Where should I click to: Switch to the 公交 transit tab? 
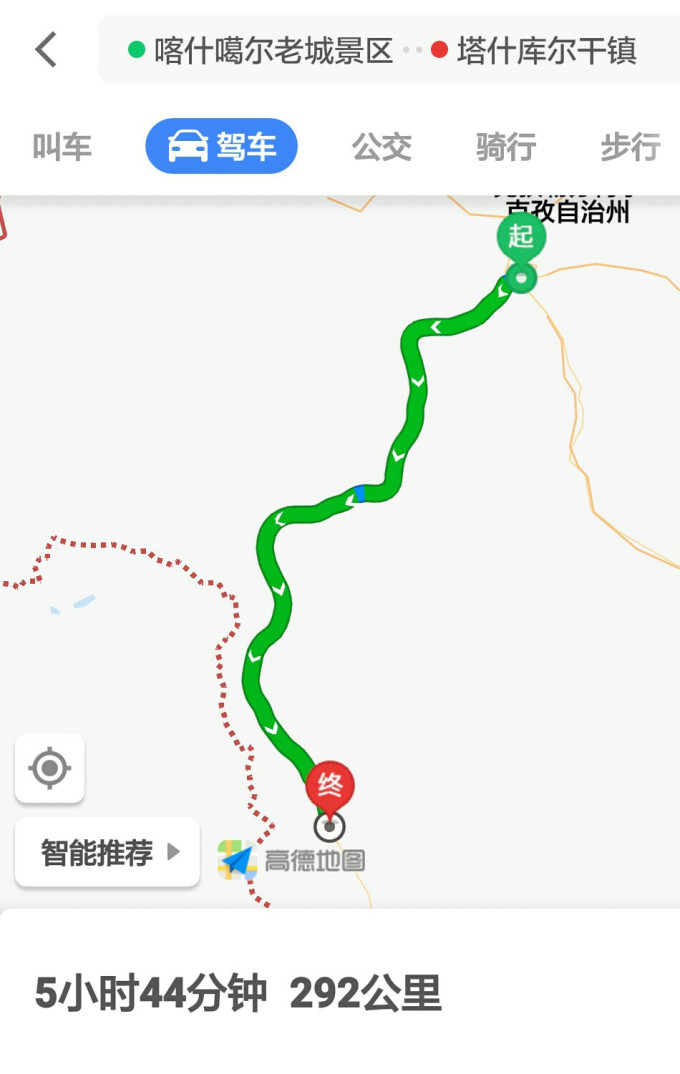[381, 147]
